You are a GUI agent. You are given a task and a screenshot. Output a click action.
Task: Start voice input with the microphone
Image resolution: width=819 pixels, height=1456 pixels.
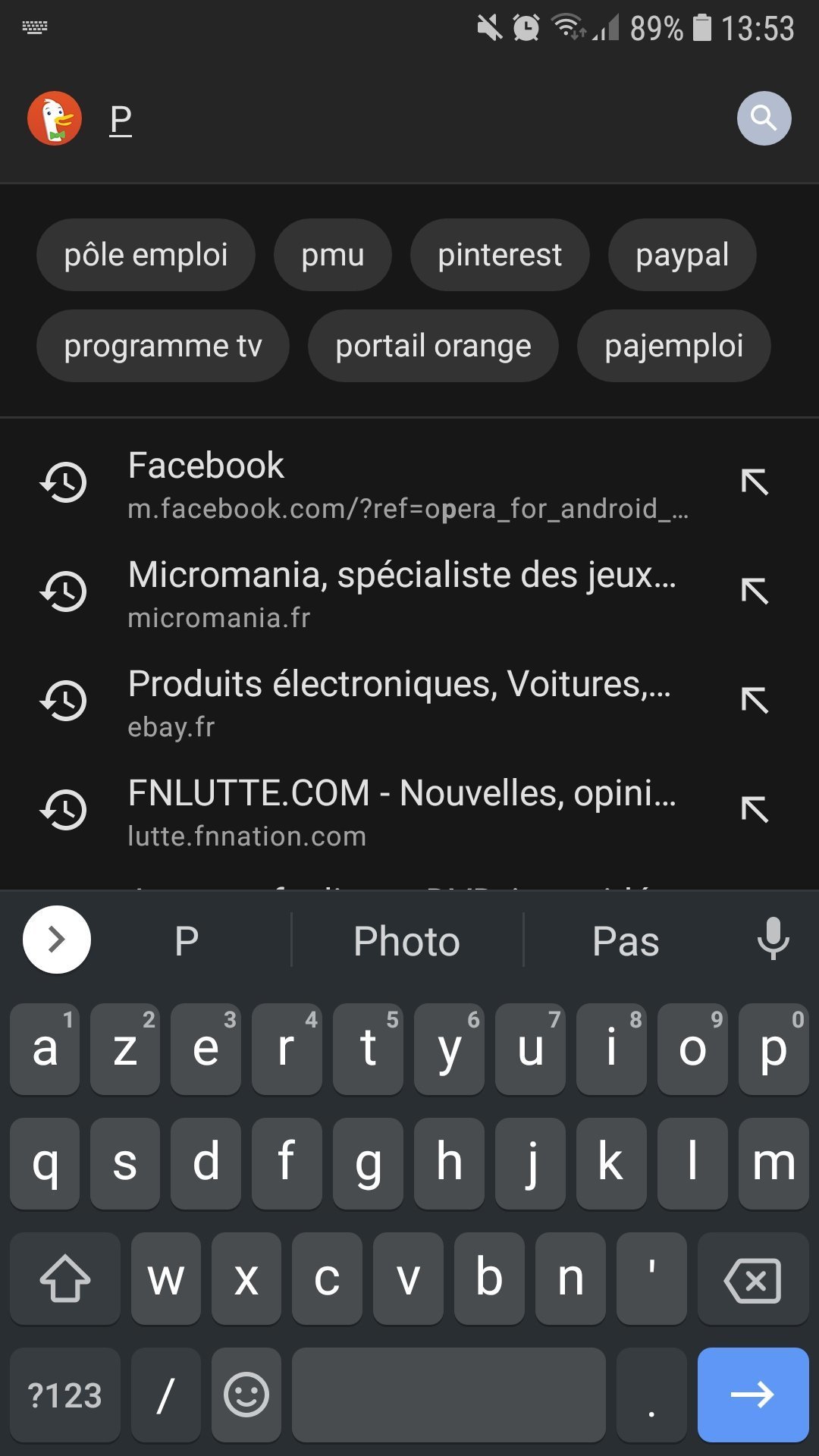pos(773,939)
